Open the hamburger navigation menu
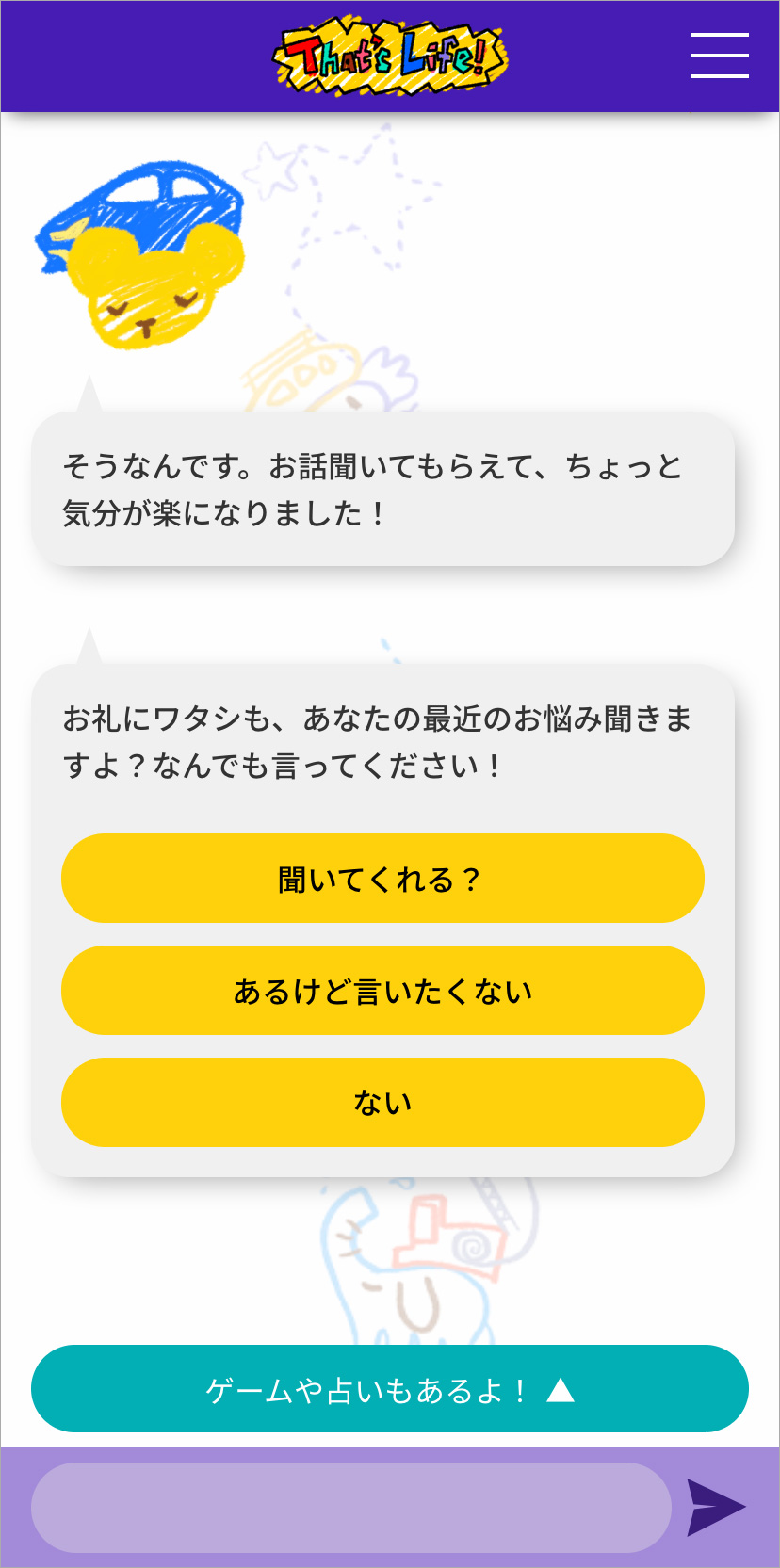The image size is (780, 1568). 719,57
